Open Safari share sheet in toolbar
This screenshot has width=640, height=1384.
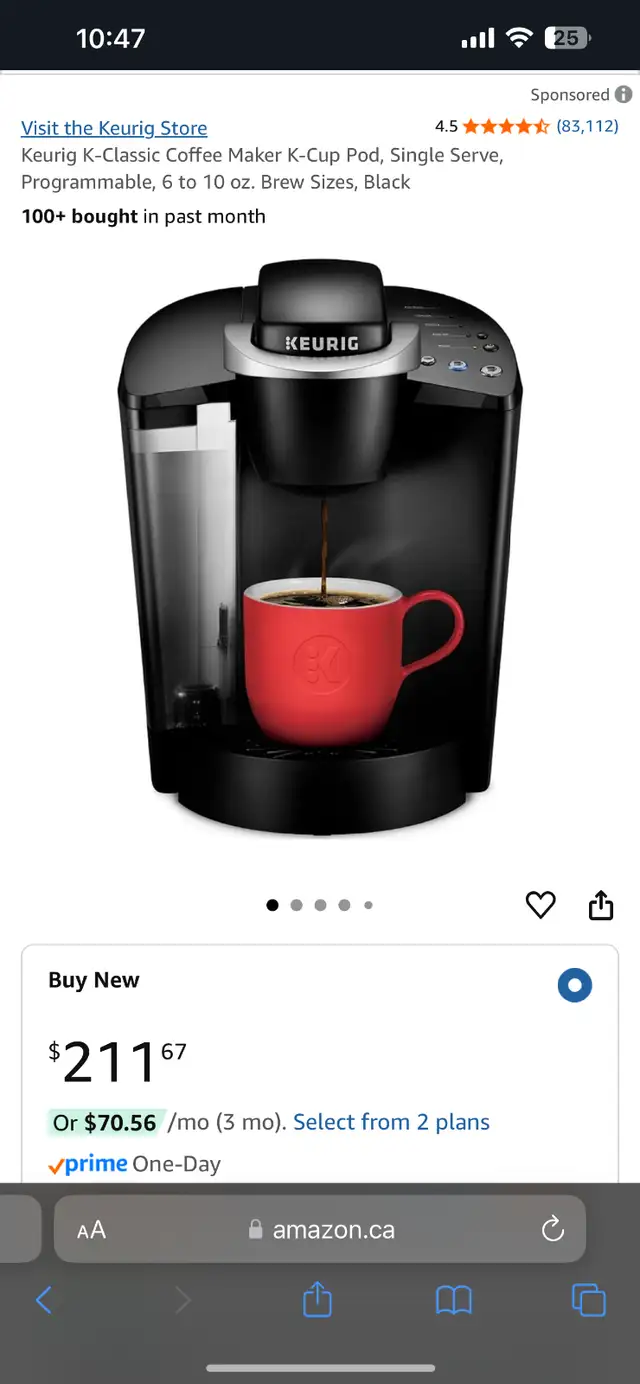(317, 1299)
